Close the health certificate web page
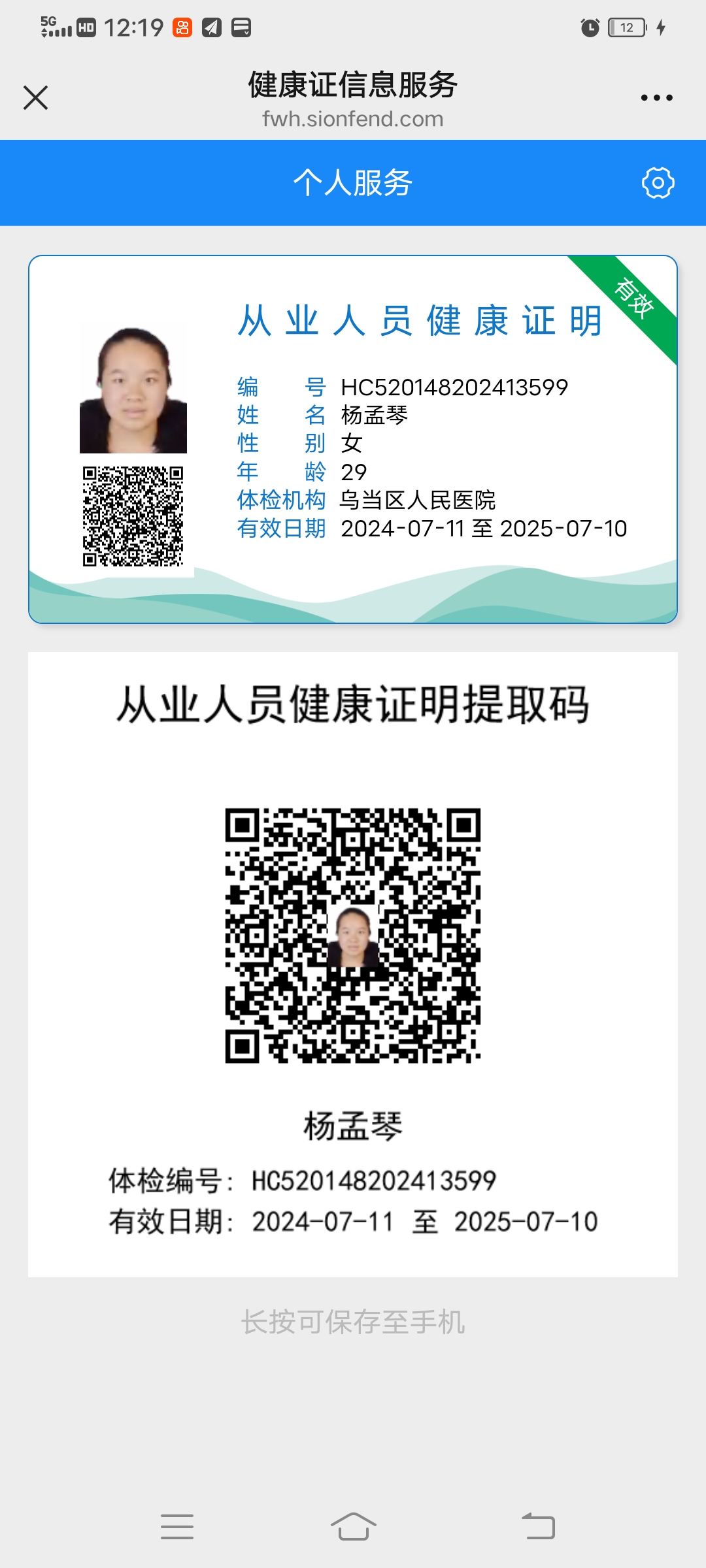Viewport: 706px width, 1568px height. click(35, 98)
